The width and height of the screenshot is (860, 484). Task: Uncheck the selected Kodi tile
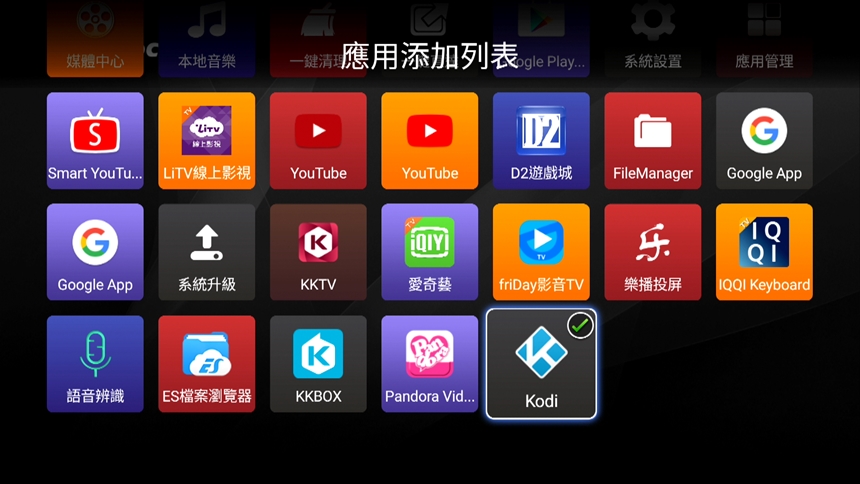pos(541,364)
